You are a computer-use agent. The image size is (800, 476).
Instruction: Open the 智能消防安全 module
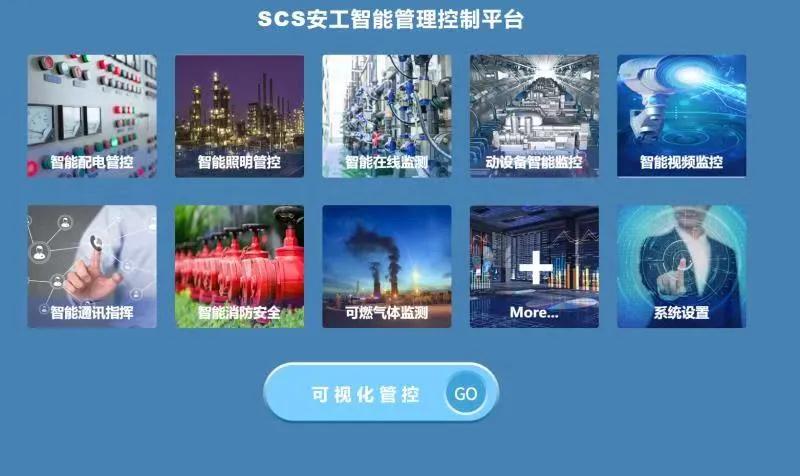[x=239, y=266]
